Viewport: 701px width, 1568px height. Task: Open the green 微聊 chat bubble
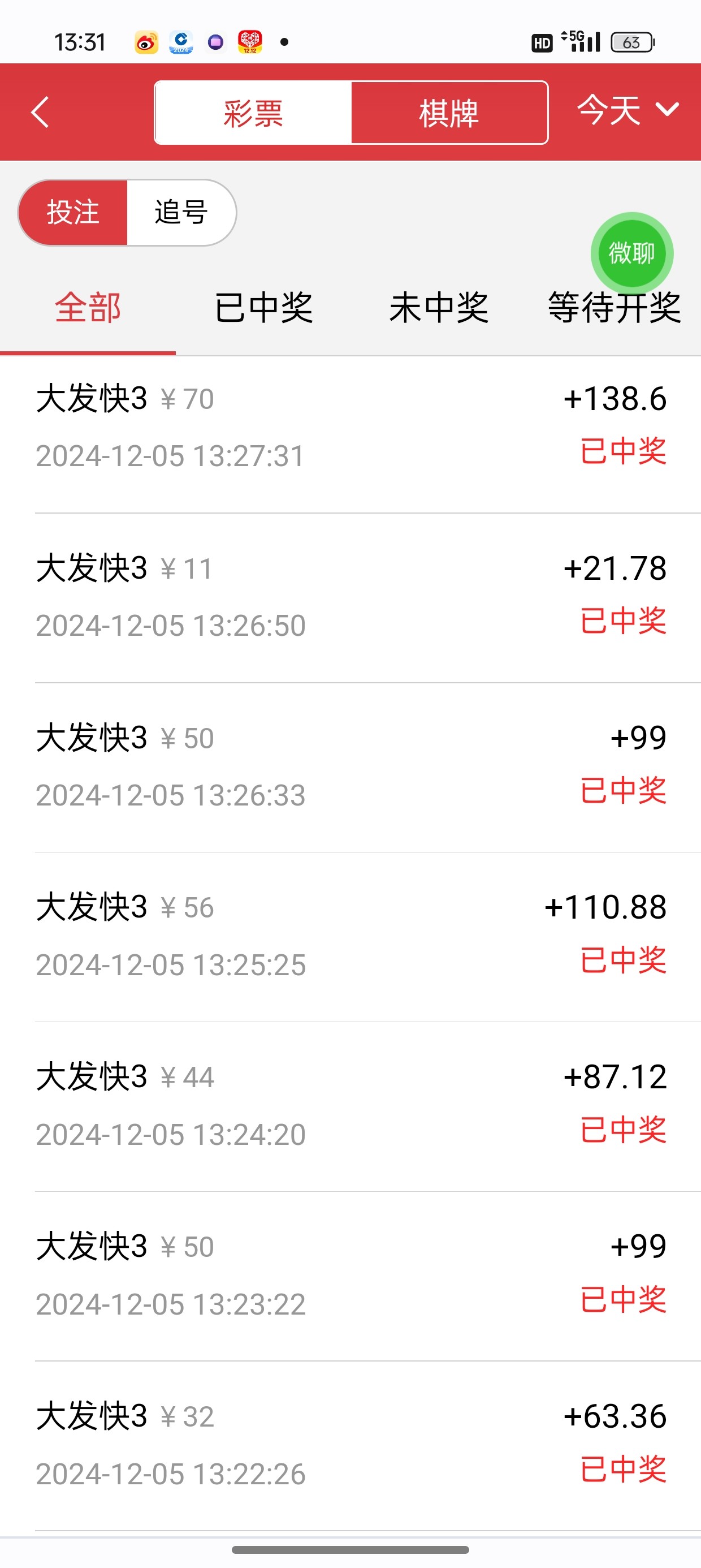pyautogui.click(x=631, y=253)
